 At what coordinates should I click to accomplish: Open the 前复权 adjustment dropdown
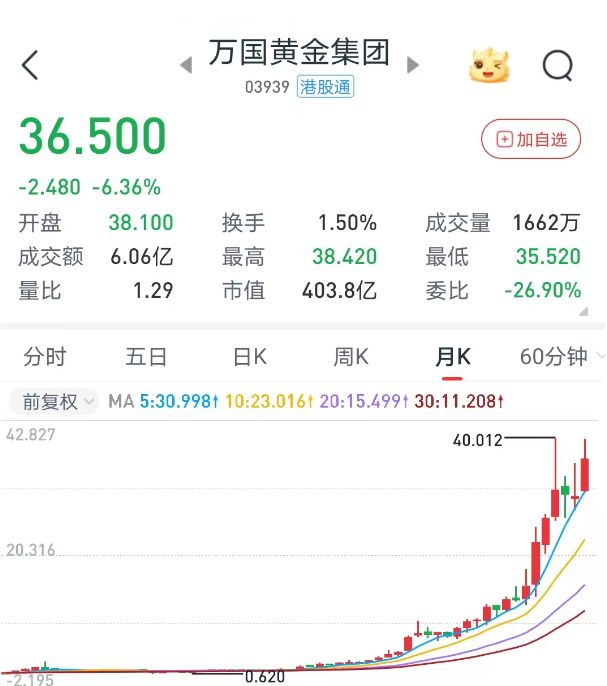click(x=53, y=402)
